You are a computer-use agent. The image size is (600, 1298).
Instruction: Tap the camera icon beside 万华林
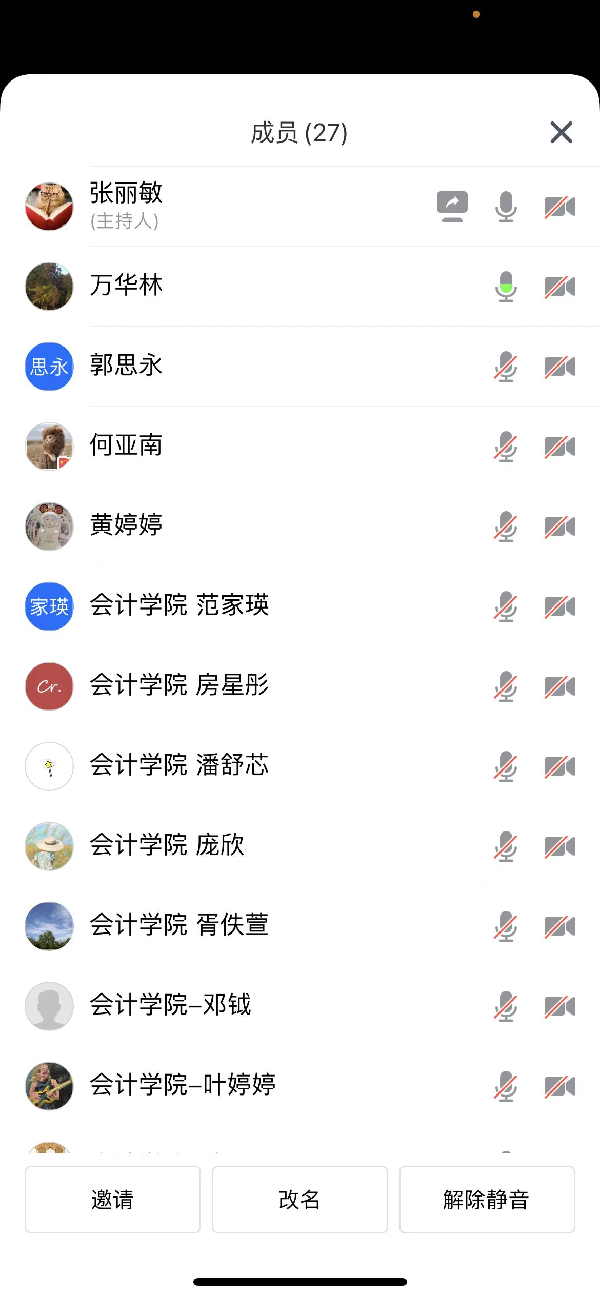pos(560,287)
